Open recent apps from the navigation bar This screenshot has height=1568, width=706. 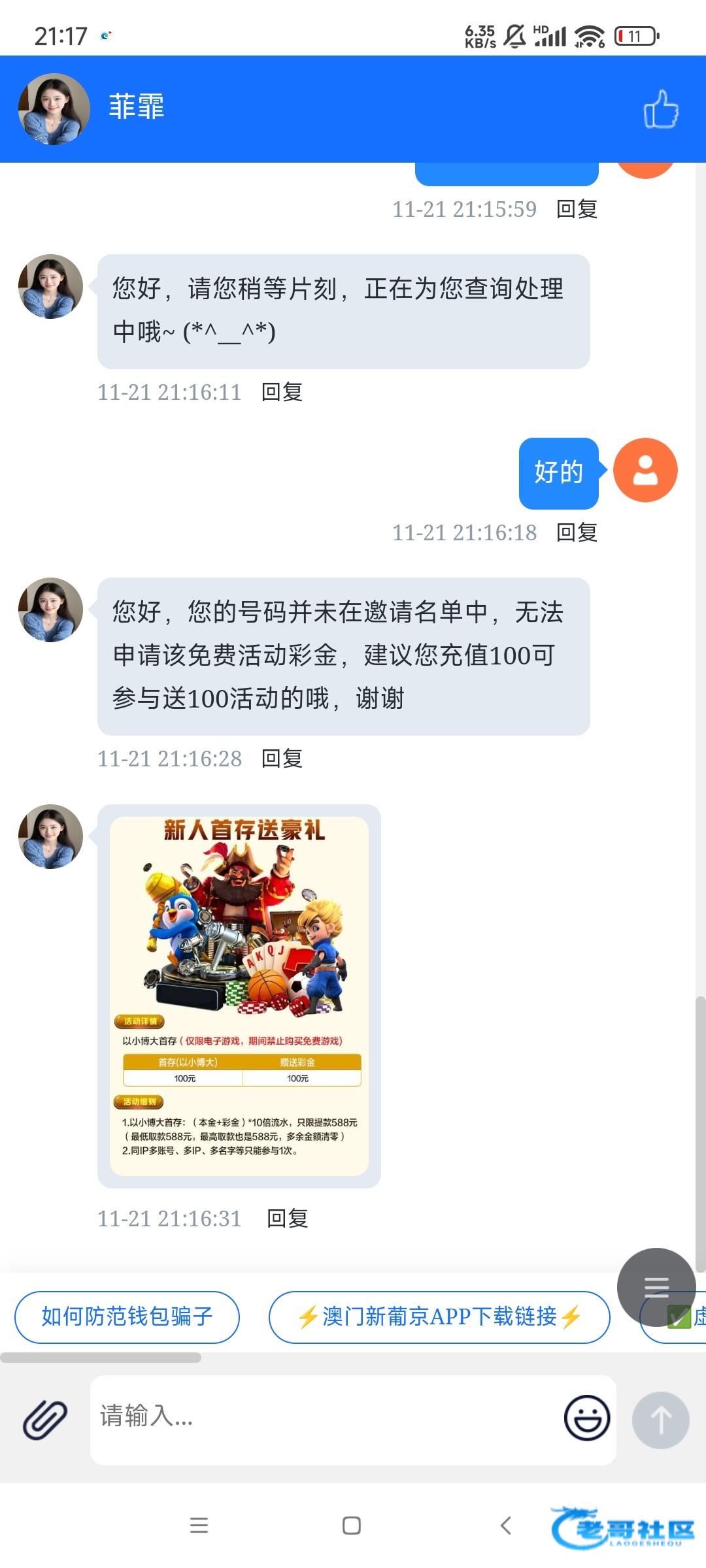pos(199,1526)
